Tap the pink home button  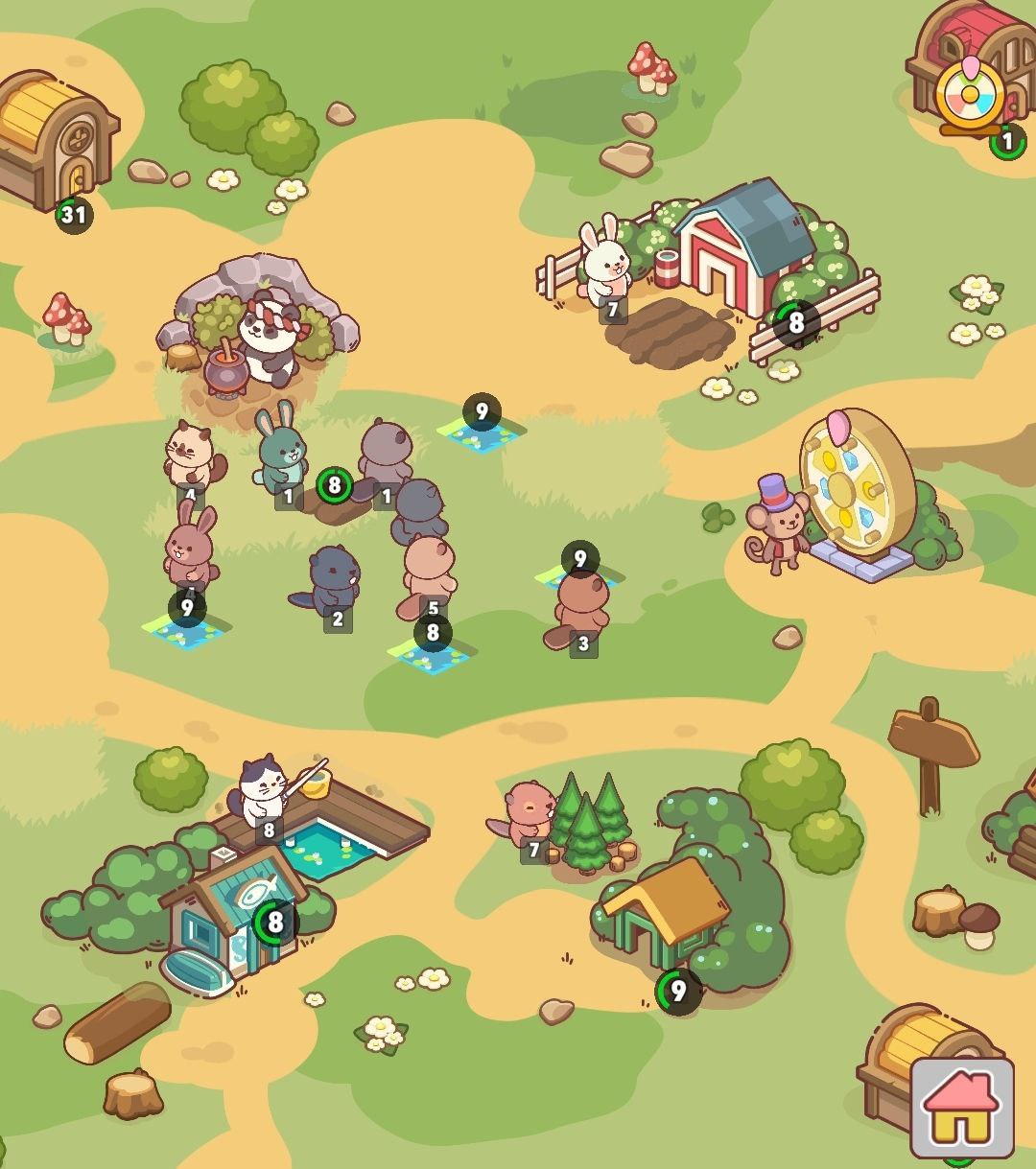coord(961,1107)
